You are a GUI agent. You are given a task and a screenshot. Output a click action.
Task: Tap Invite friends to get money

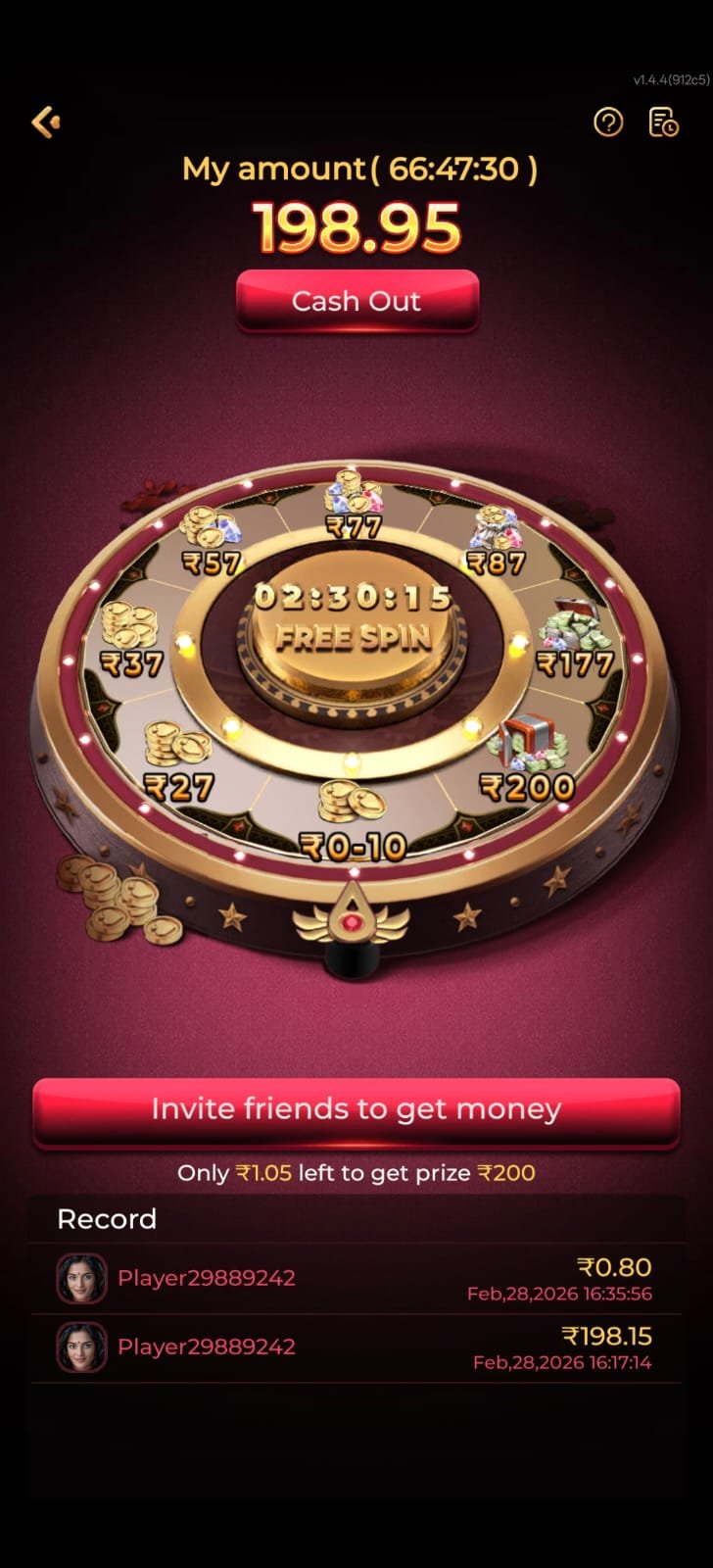pyautogui.click(x=356, y=1110)
